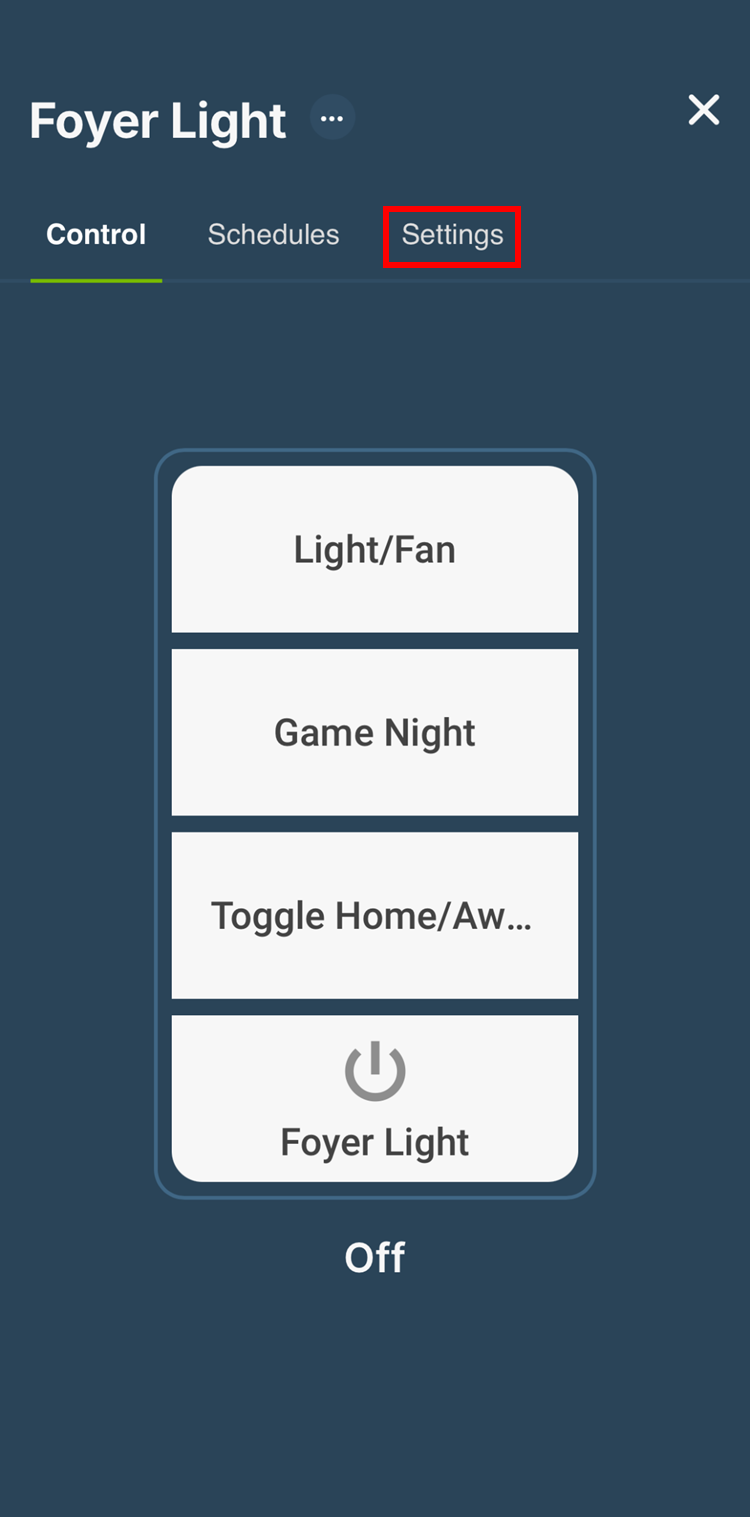Viewport: 750px width, 1517px height.
Task: Activate the Game Night scene
Action: pos(375,732)
